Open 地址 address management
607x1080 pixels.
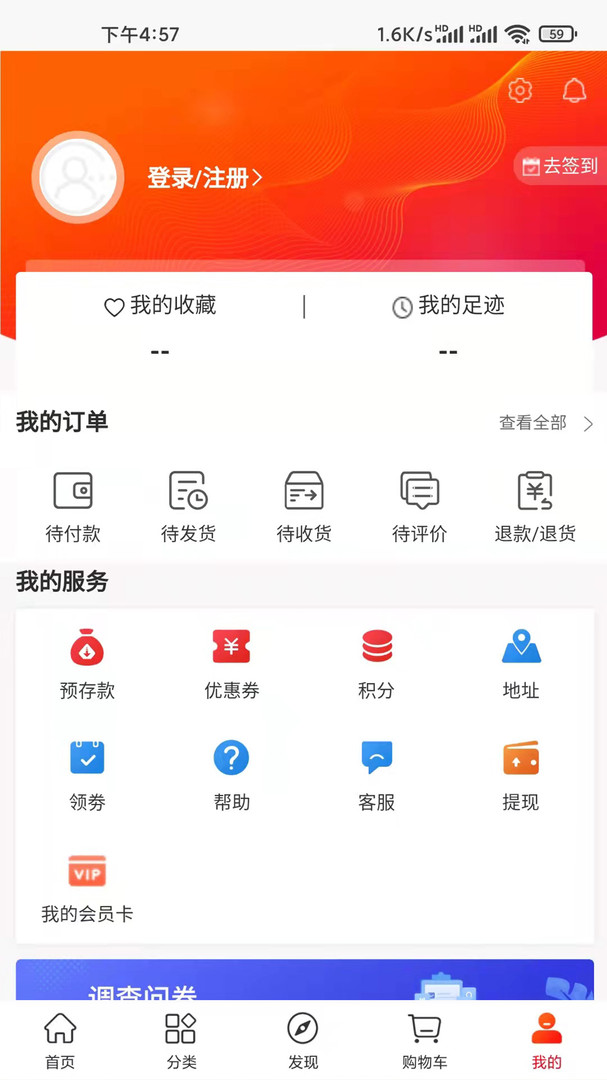521,664
